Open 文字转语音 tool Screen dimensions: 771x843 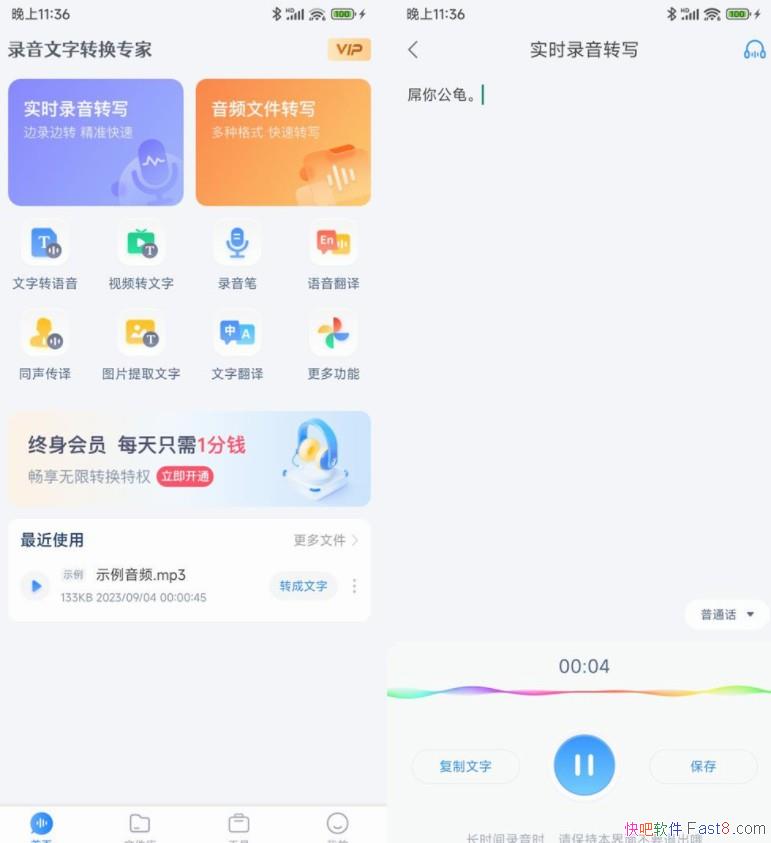(x=45, y=255)
